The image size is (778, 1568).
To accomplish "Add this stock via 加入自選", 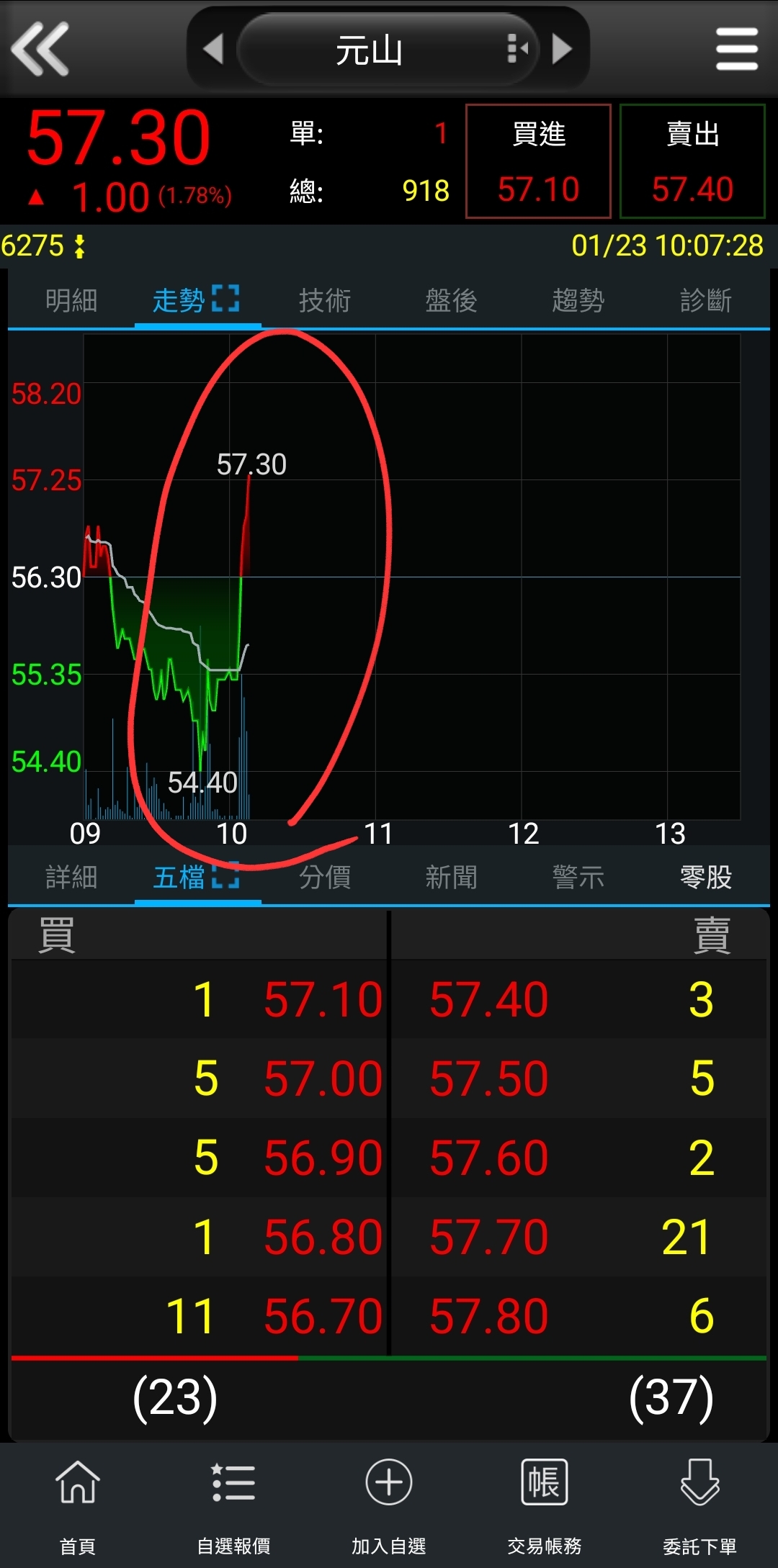I will pos(389,1502).
